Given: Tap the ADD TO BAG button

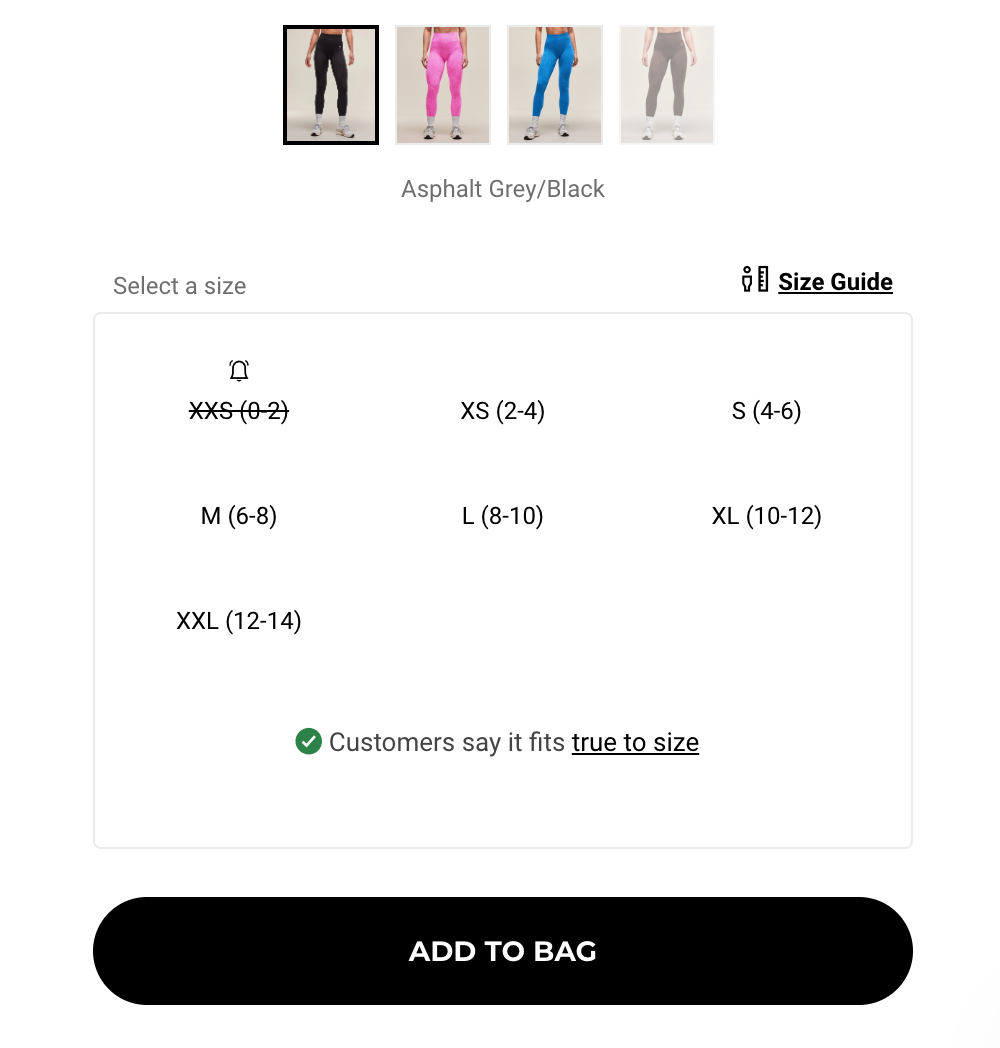Looking at the screenshot, I should pos(503,951).
